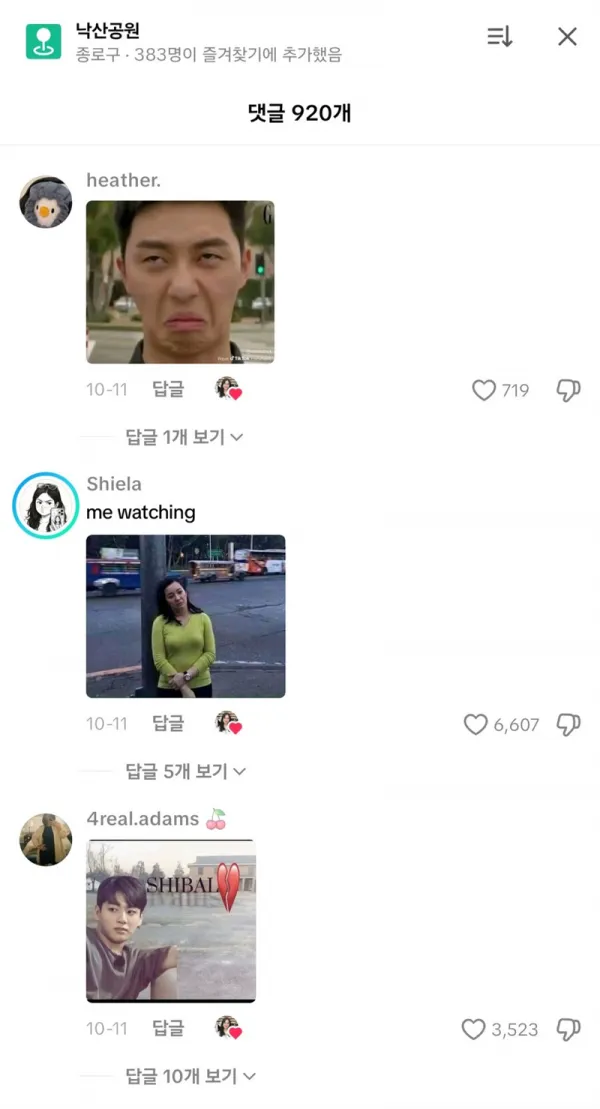Expand 답글 1개 보기 under heather.

click(184, 437)
